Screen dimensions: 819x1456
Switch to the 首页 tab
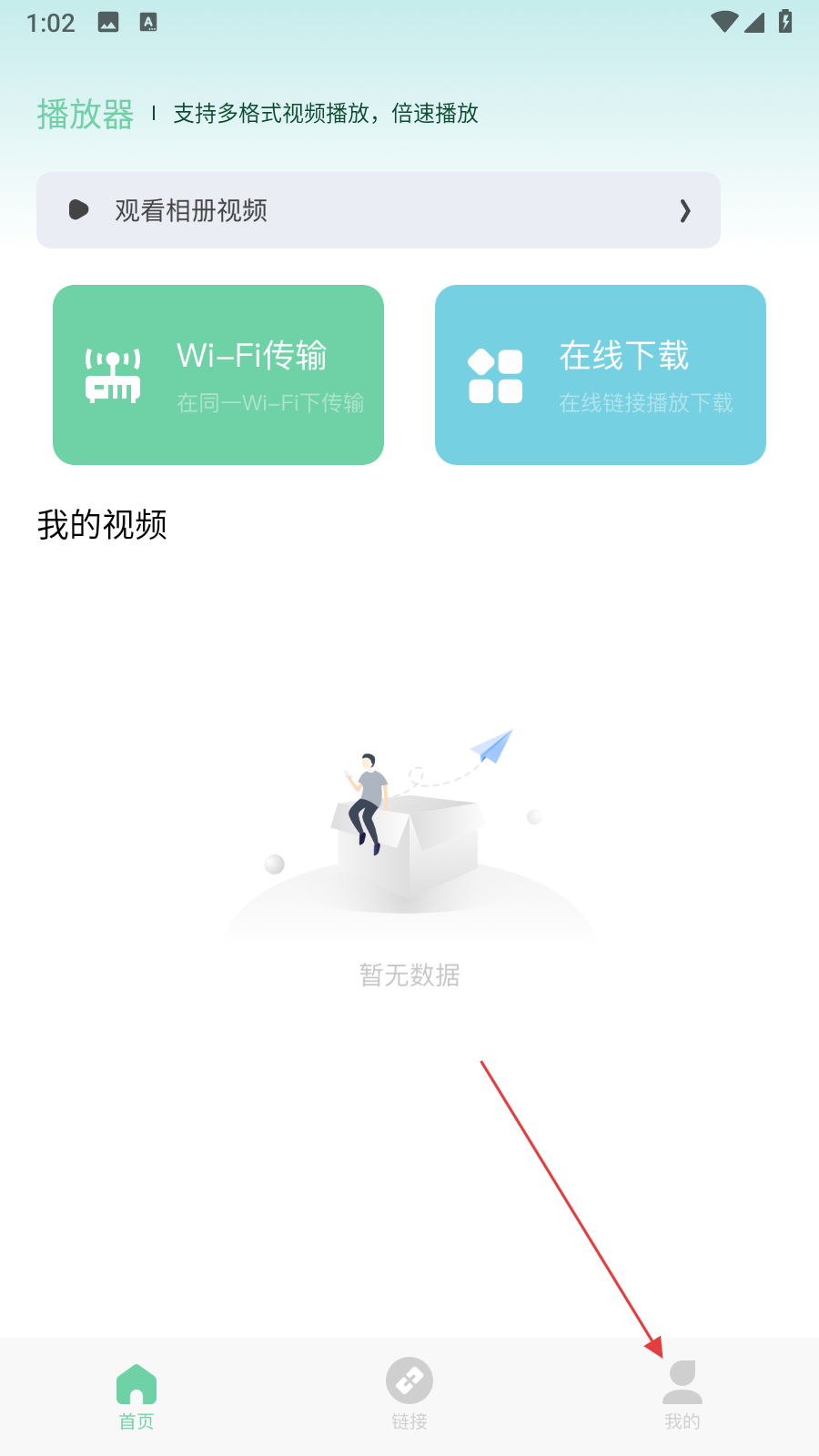coord(136,1396)
